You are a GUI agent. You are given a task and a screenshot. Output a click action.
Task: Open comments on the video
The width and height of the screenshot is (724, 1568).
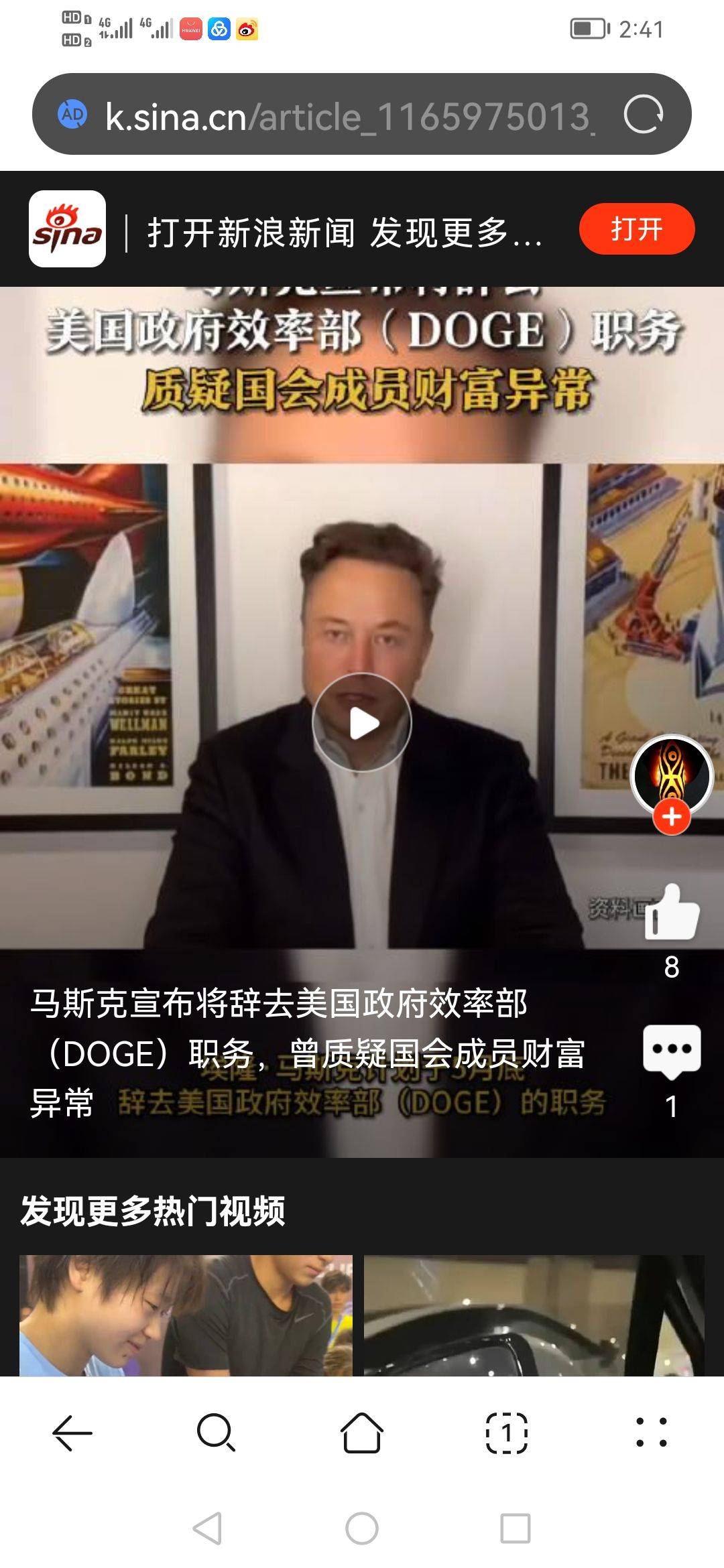pyautogui.click(x=672, y=1050)
